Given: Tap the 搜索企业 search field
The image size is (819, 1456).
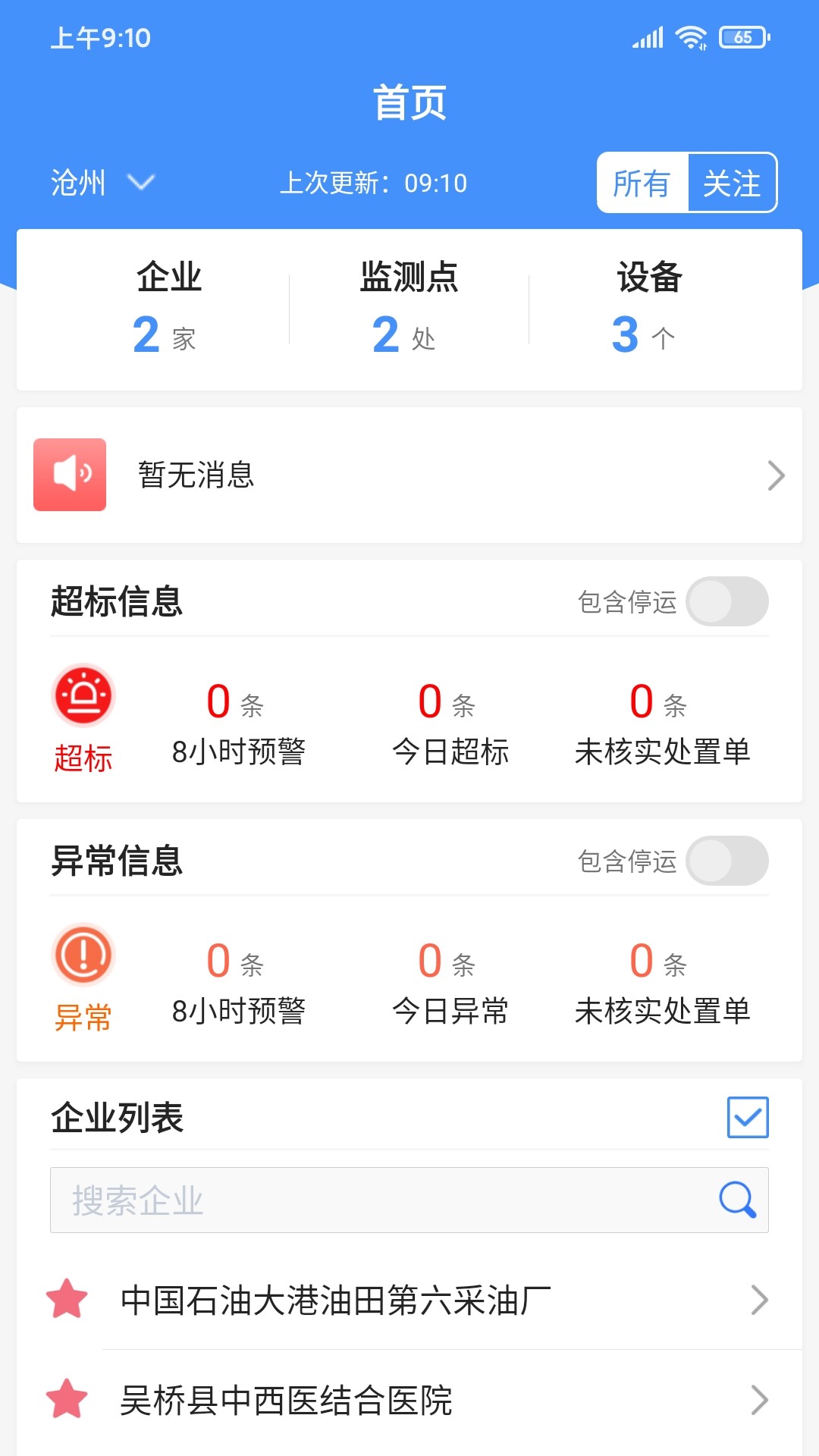Looking at the screenshot, I should coord(379,1200).
